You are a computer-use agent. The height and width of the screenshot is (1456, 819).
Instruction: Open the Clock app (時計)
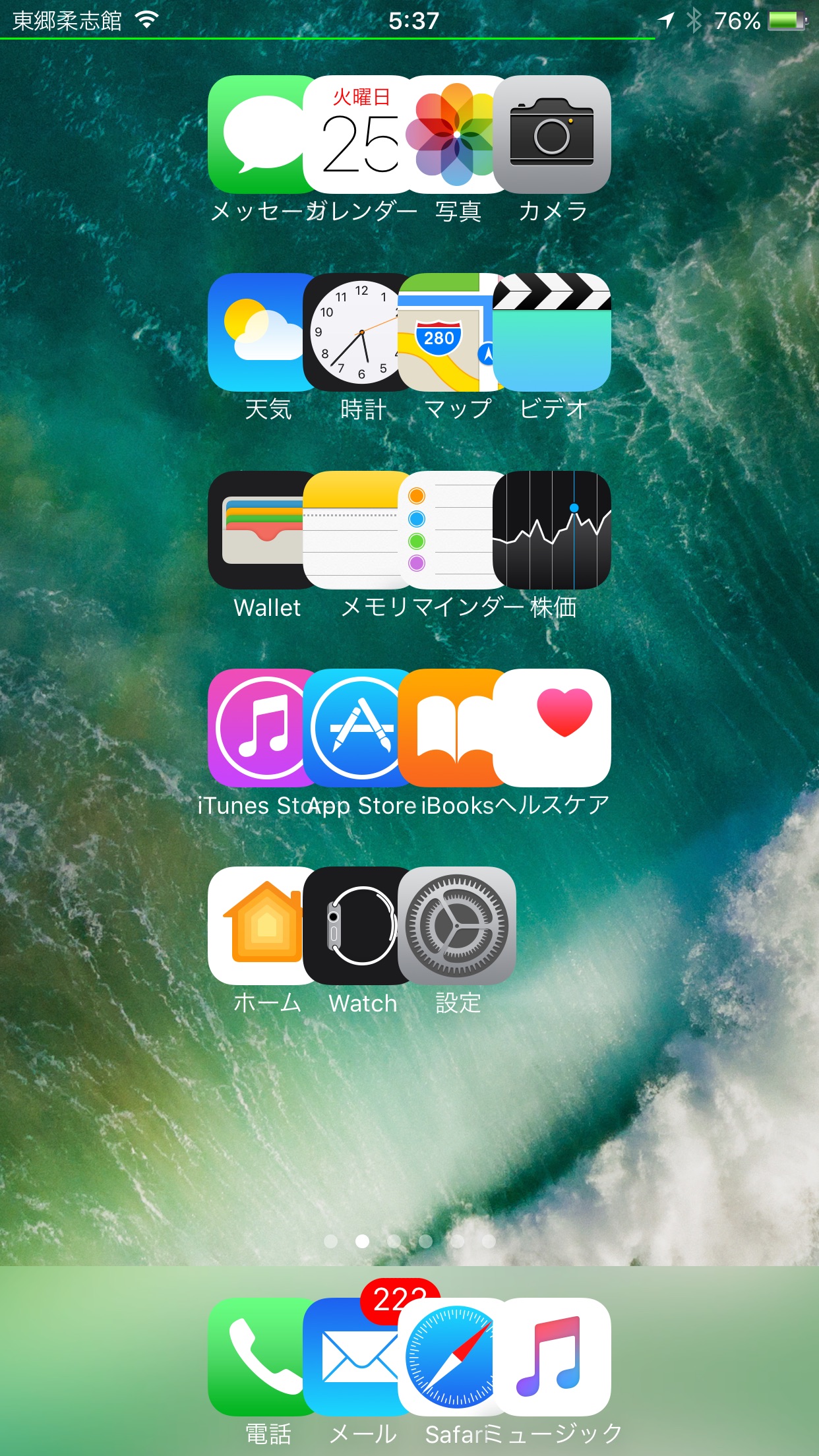pos(353,332)
